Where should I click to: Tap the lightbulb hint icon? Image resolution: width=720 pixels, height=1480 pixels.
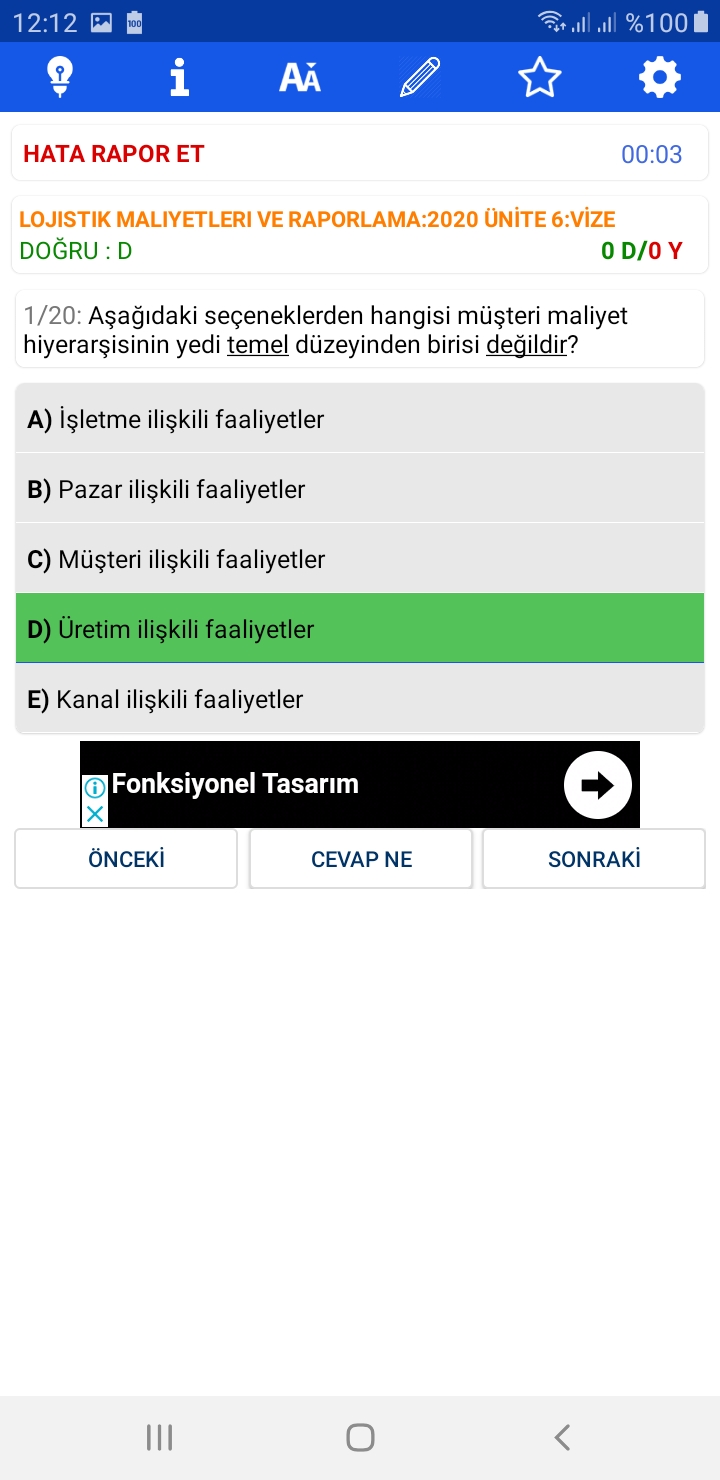click(60, 77)
